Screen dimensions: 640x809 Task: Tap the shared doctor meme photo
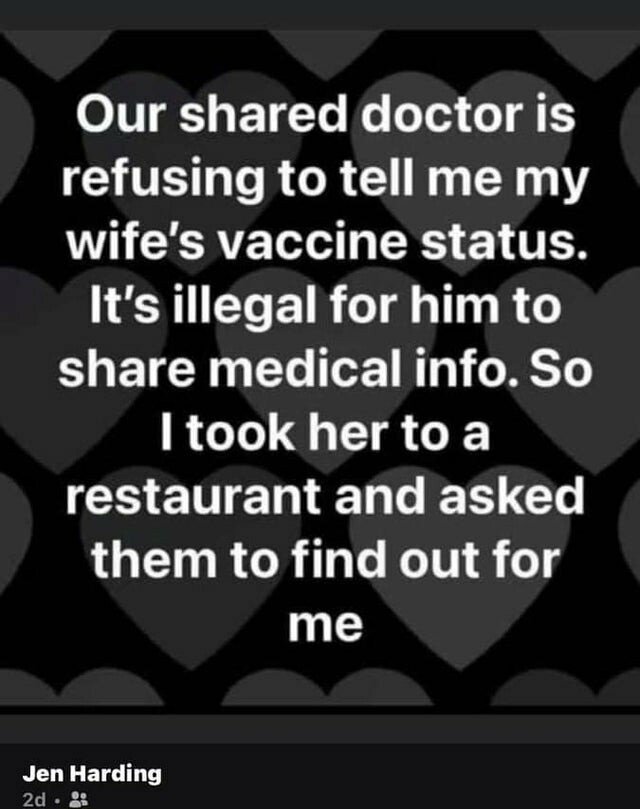pyautogui.click(x=320, y=370)
